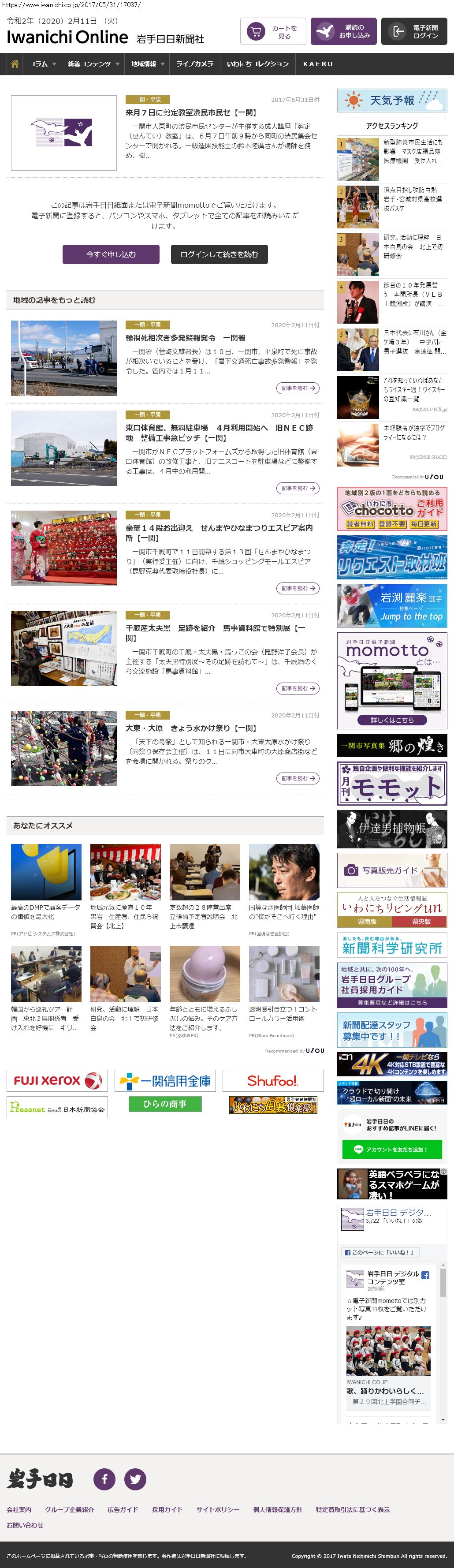The height and width of the screenshot is (1568, 454).
Task: Open 記事を読む for 大東・大原 きょう水かけ祭り
Action: [x=298, y=778]
